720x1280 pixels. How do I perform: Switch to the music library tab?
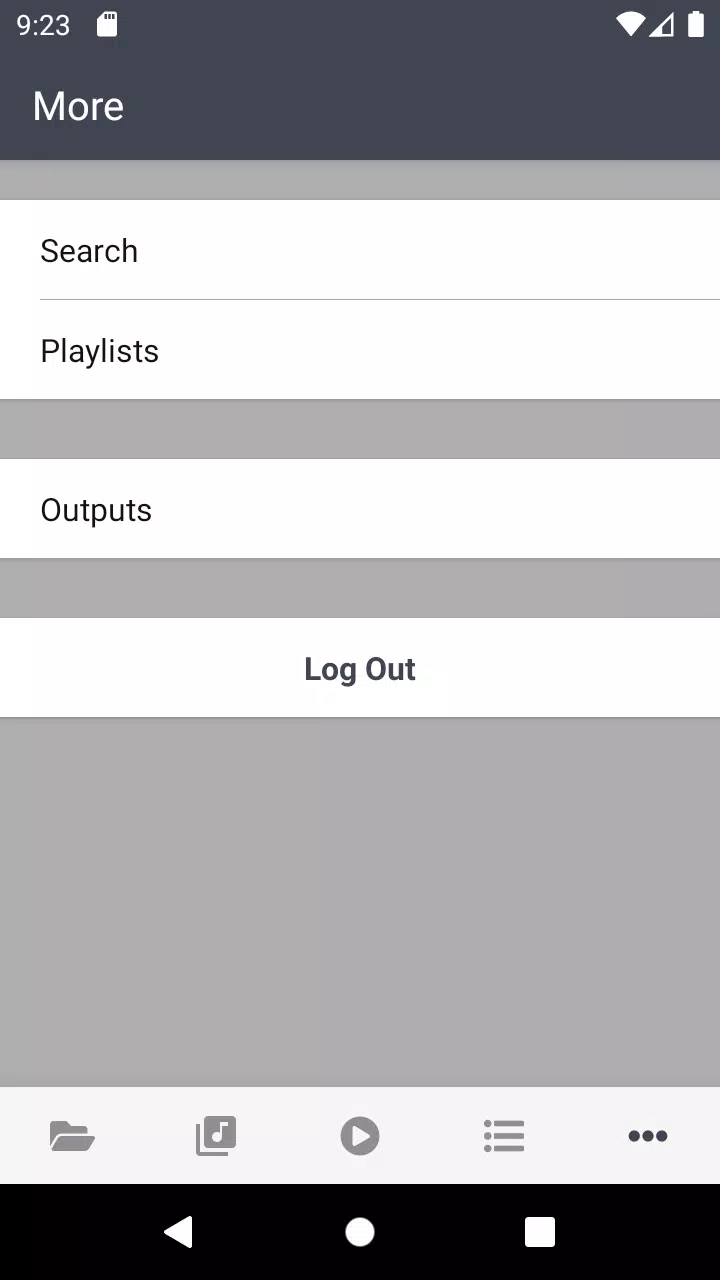[216, 1136]
